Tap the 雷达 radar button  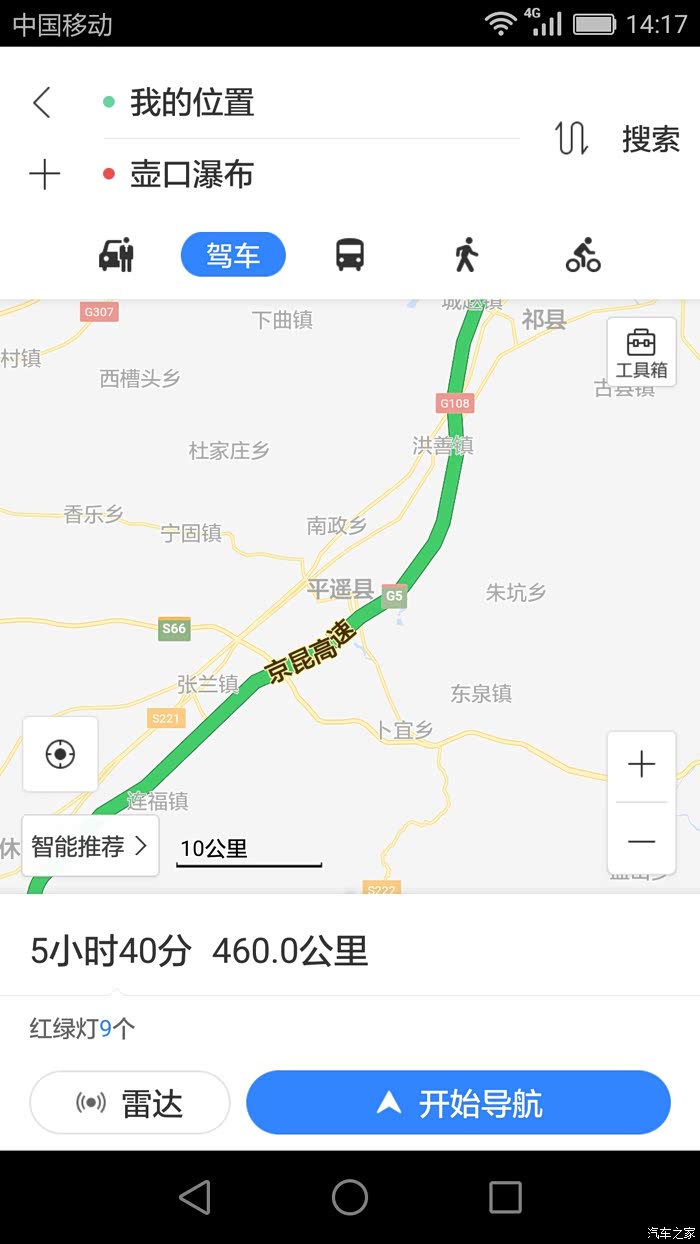coord(130,1103)
